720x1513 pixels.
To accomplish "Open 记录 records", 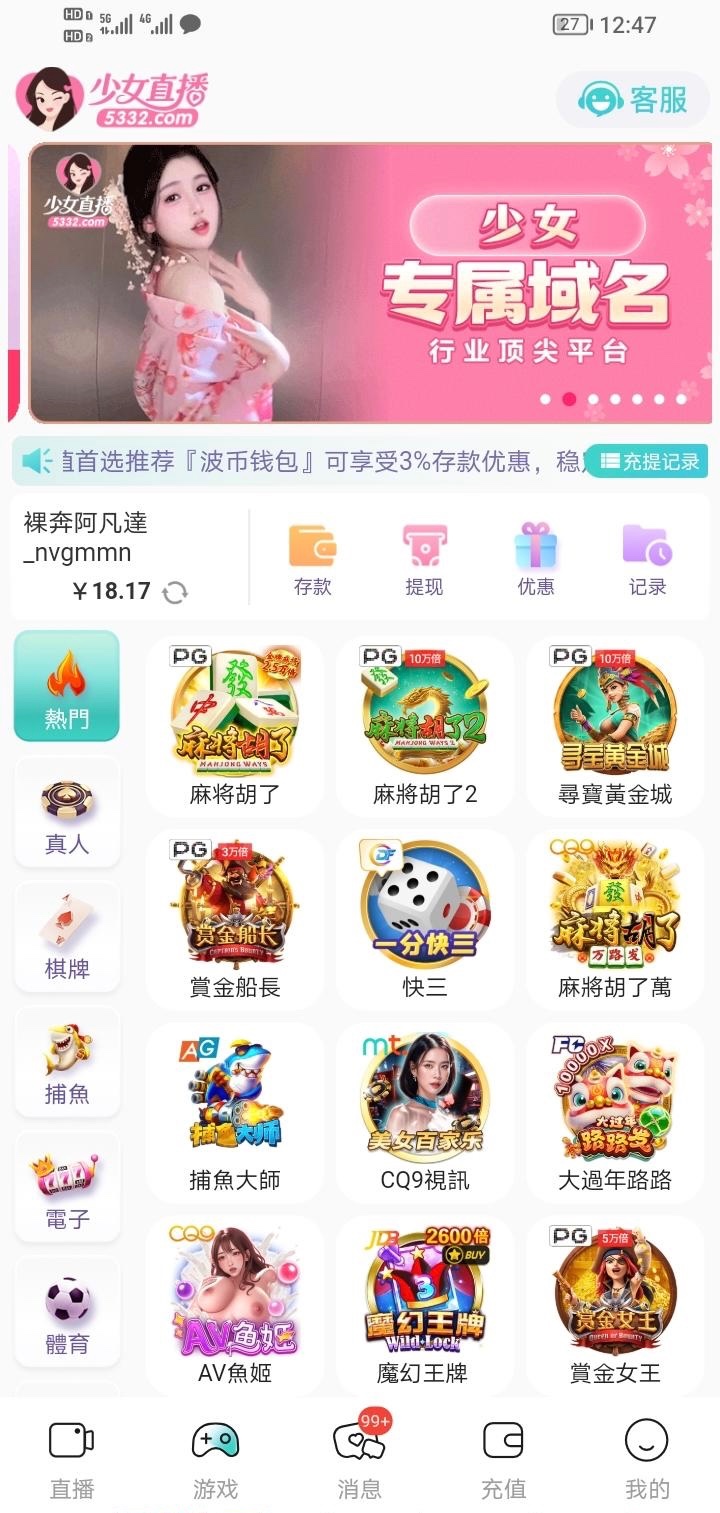I will point(647,560).
